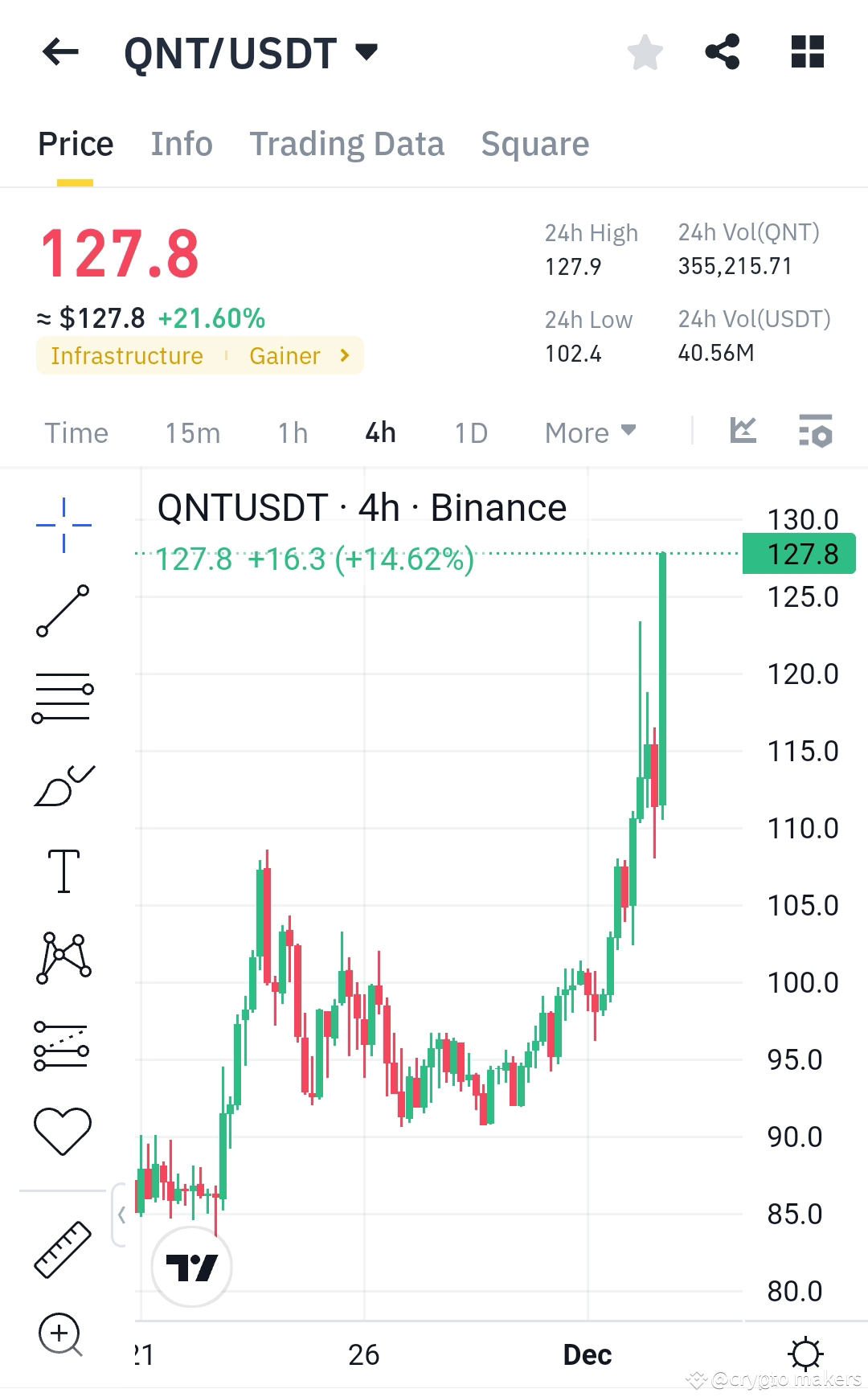This screenshot has height=1397, width=868.
Task: Switch to the Info tab
Action: (181, 144)
